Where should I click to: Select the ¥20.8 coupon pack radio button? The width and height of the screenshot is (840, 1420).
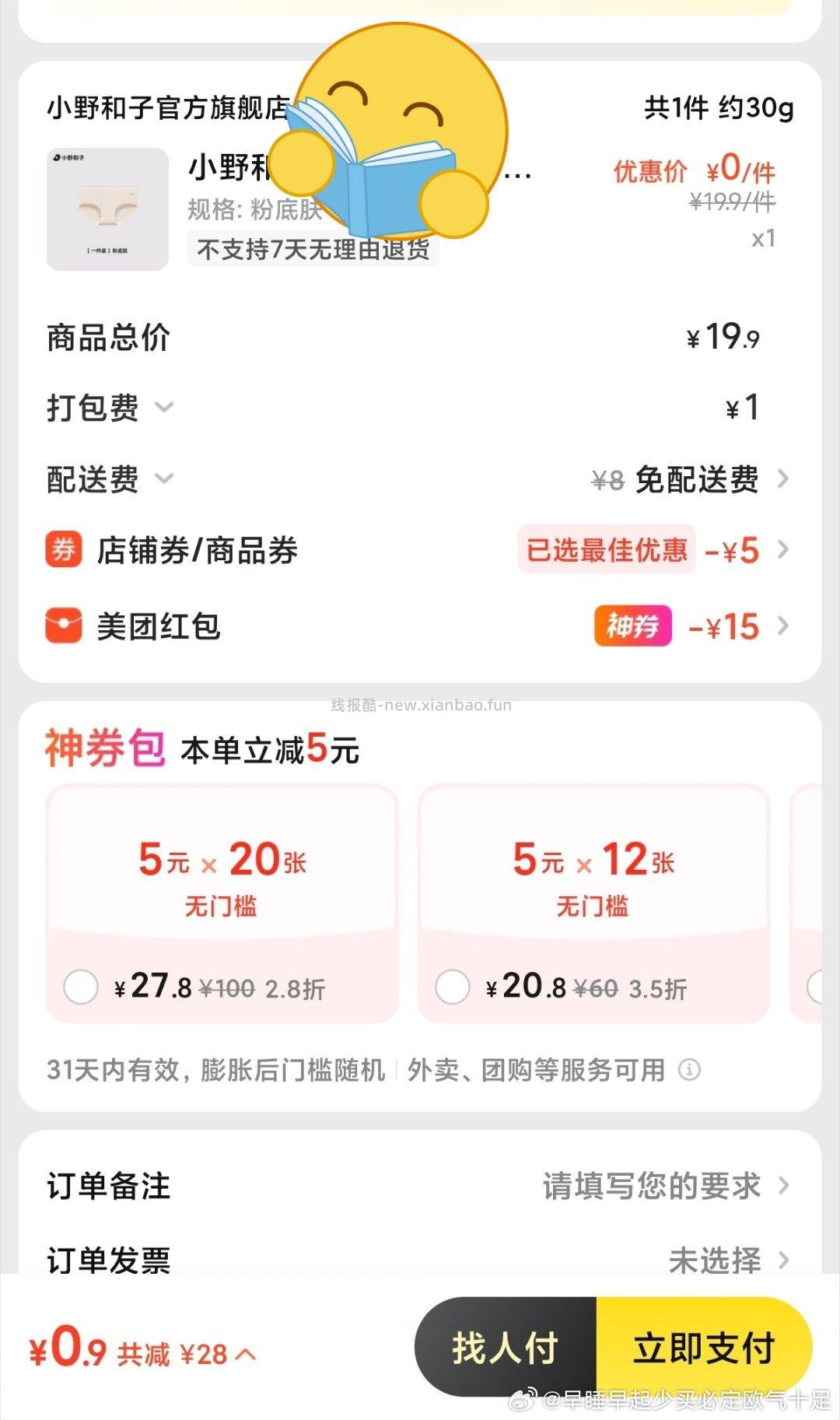click(452, 987)
